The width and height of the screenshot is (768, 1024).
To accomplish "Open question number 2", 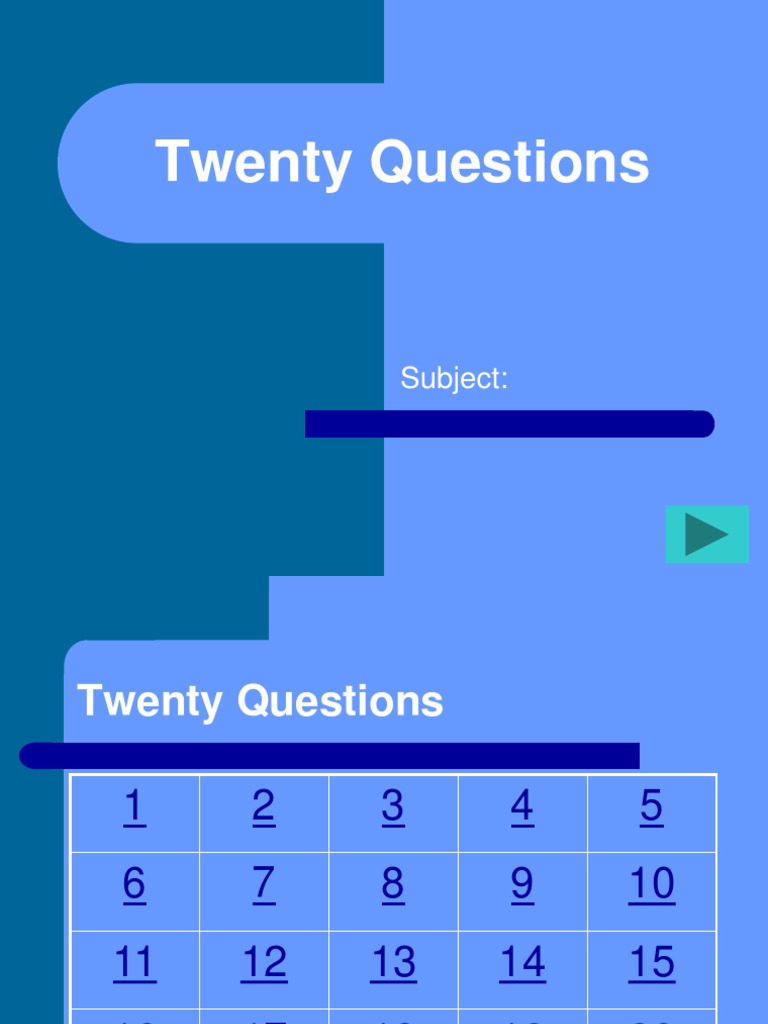I will click(264, 807).
